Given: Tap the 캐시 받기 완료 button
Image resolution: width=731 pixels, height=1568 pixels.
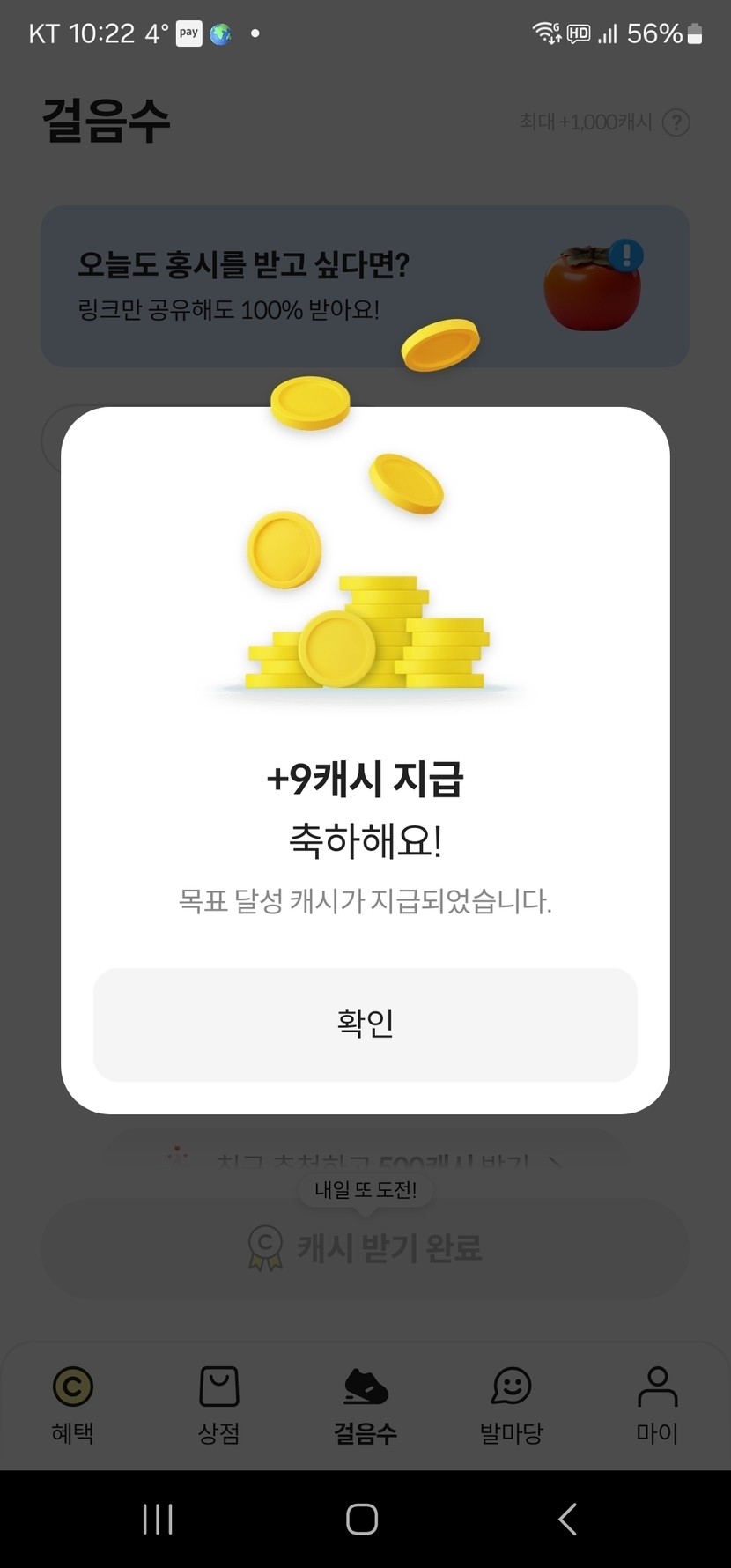Looking at the screenshot, I should pos(365,1248).
